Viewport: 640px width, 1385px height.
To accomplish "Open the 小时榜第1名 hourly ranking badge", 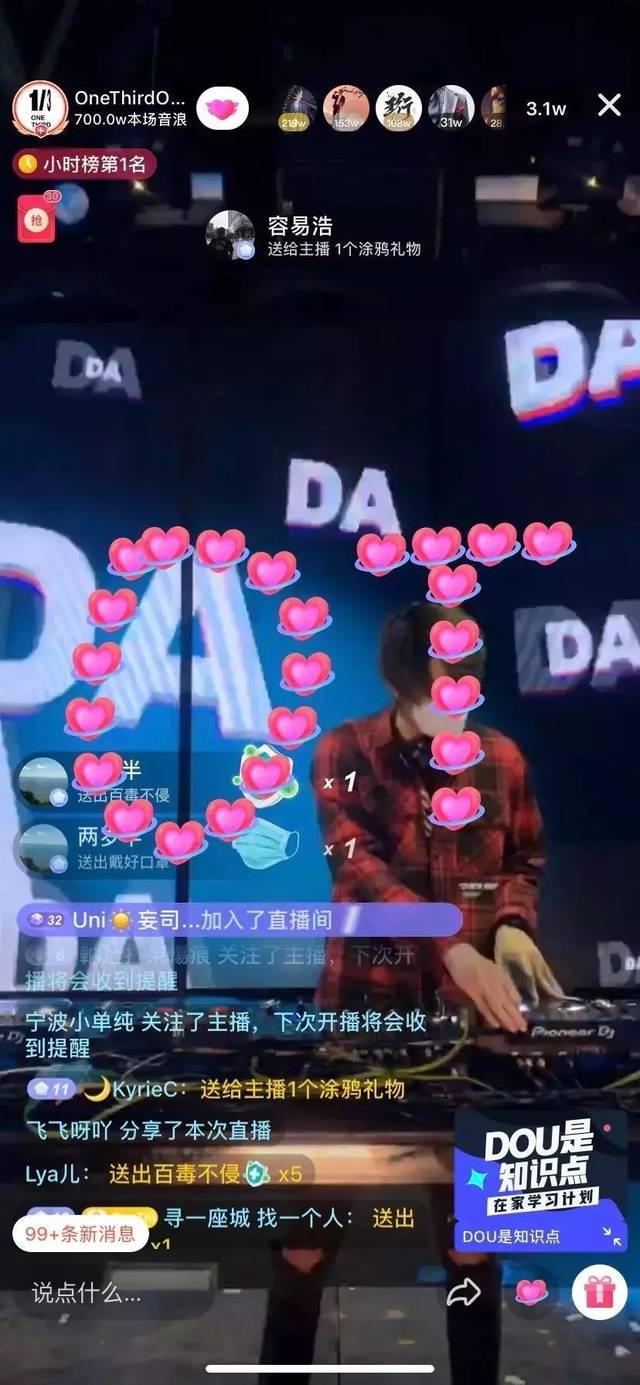I will (84, 164).
